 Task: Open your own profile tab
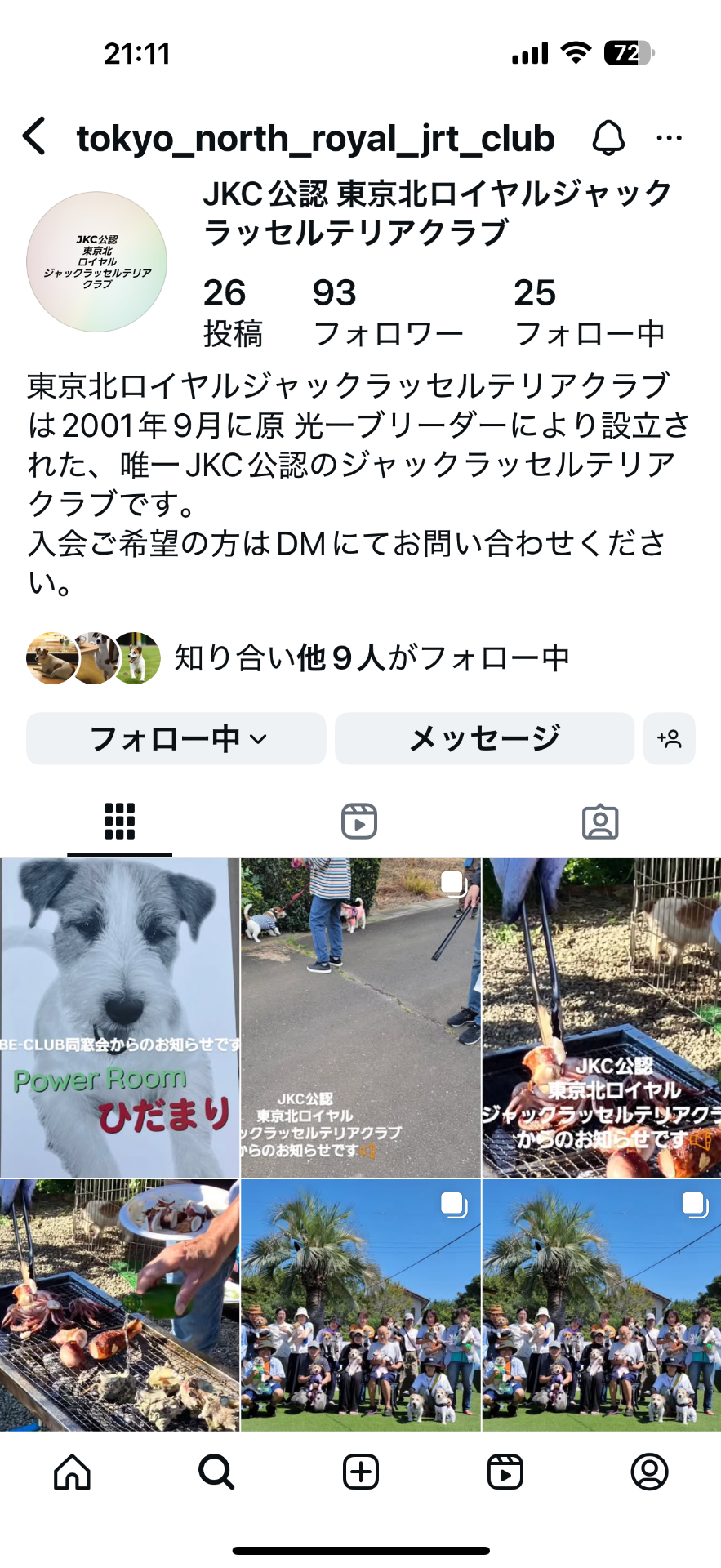[x=649, y=1472]
